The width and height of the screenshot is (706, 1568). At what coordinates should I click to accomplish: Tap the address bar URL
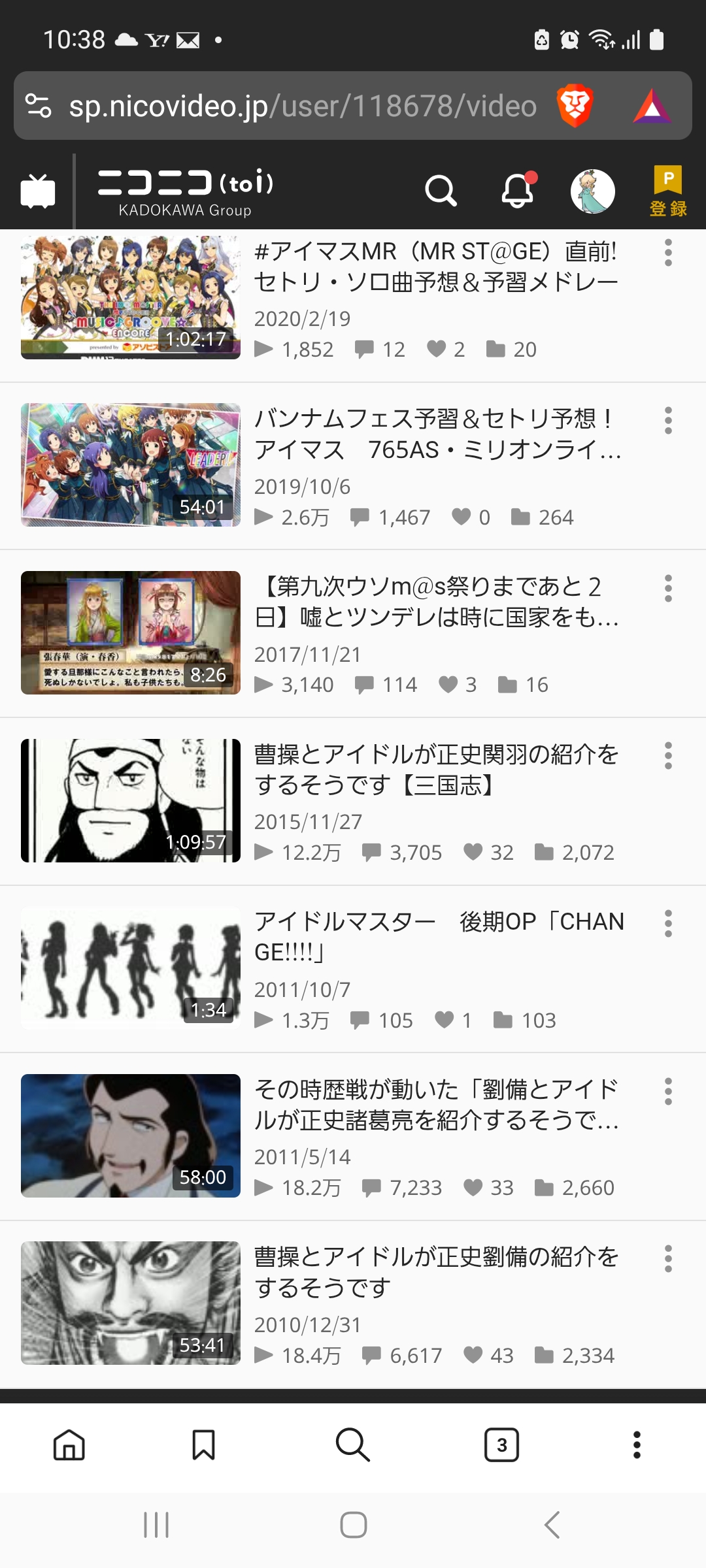(302, 106)
